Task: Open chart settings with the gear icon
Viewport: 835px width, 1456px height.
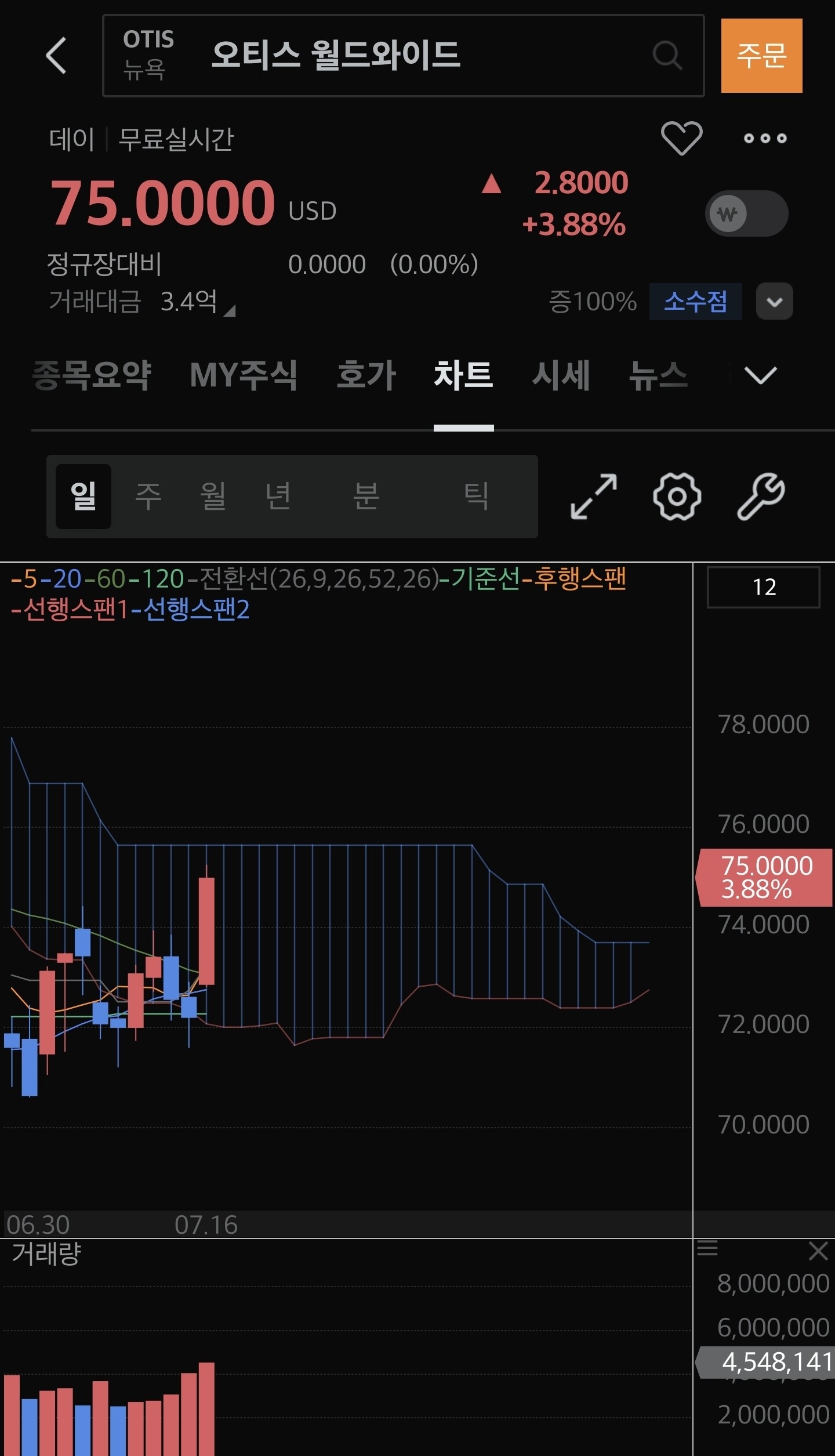Action: pos(677,497)
